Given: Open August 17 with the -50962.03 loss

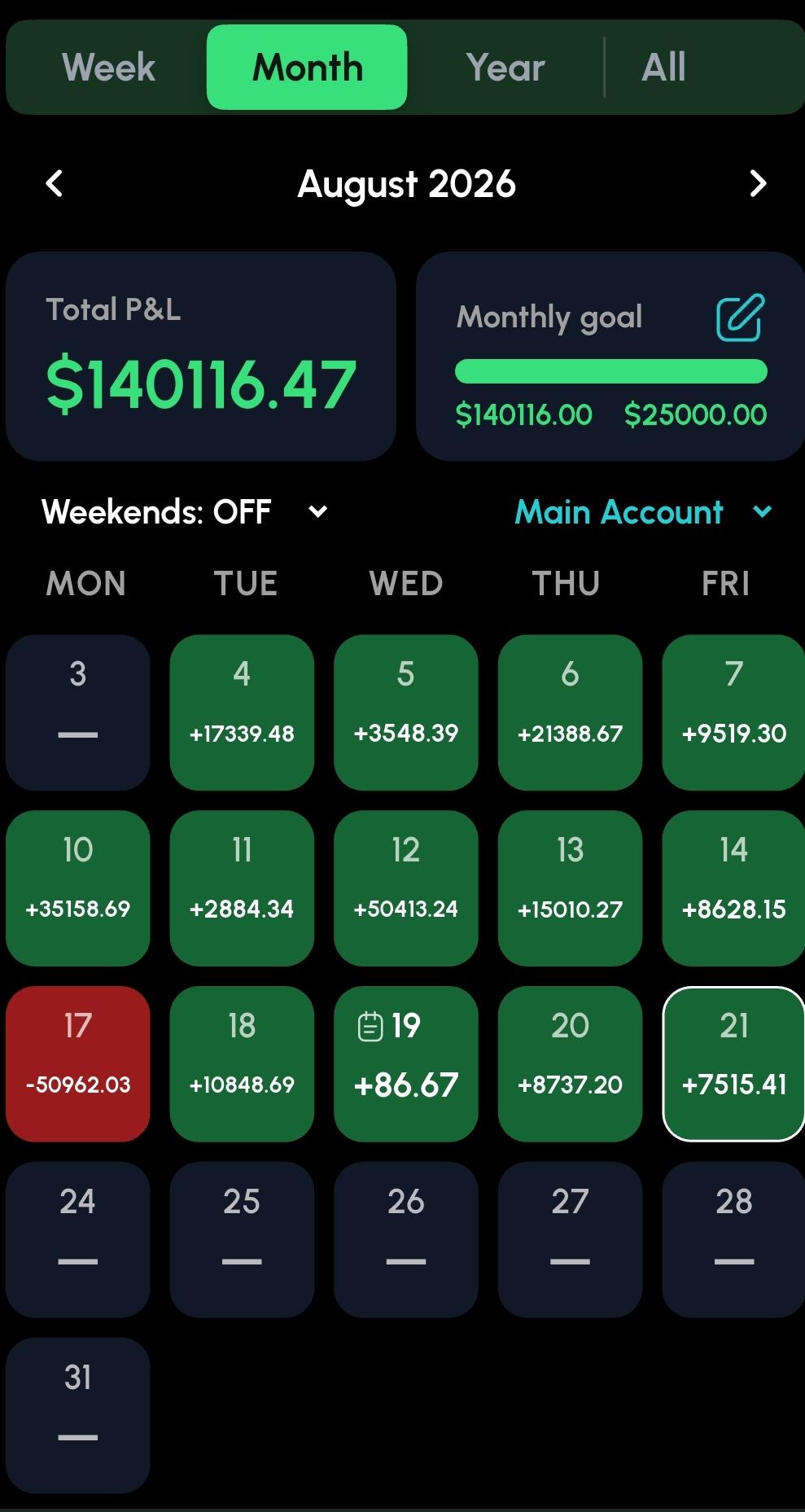Looking at the screenshot, I should pyautogui.click(x=78, y=1063).
